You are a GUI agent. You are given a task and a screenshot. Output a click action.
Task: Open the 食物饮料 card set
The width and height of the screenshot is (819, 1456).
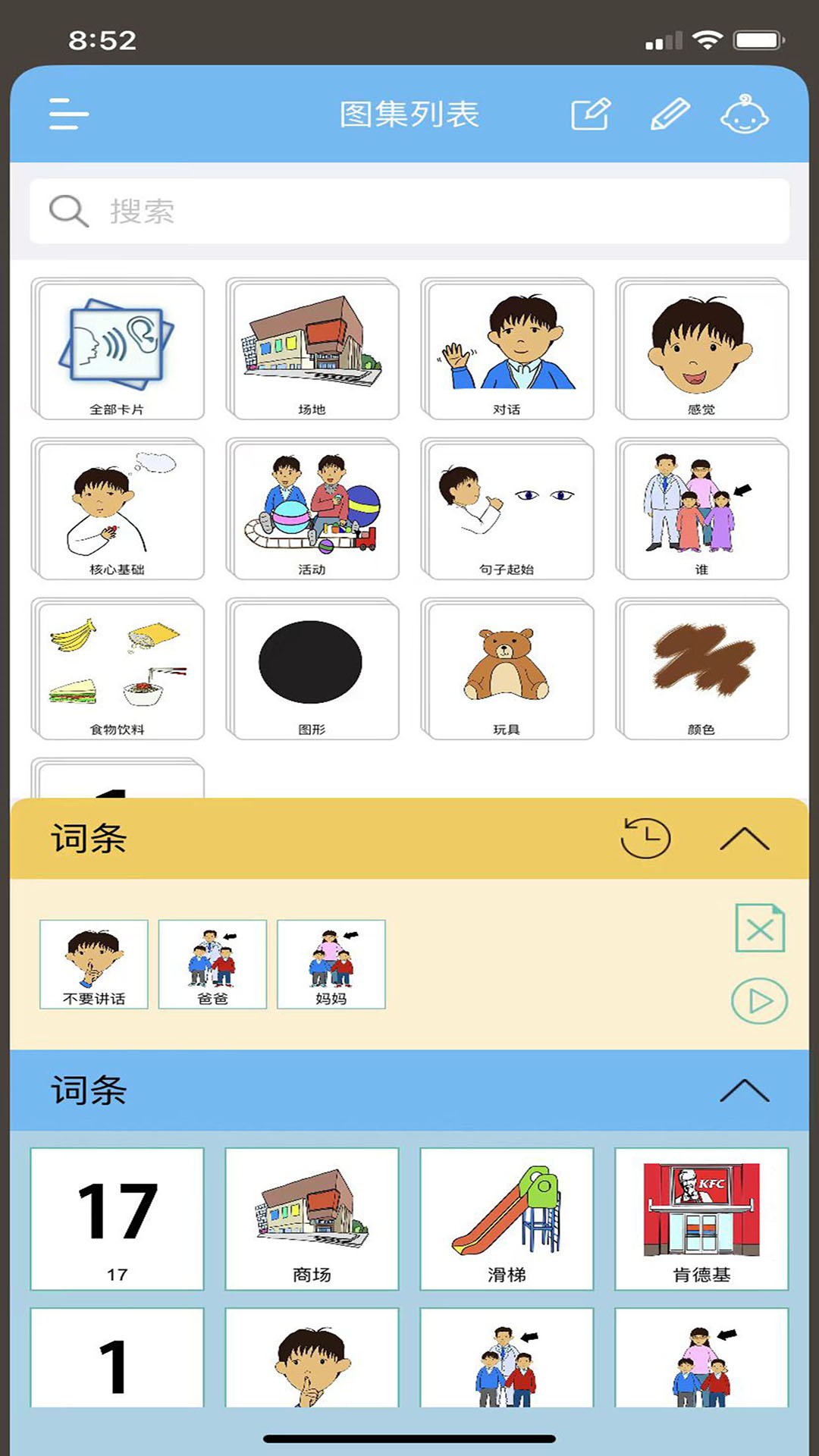coord(118,670)
